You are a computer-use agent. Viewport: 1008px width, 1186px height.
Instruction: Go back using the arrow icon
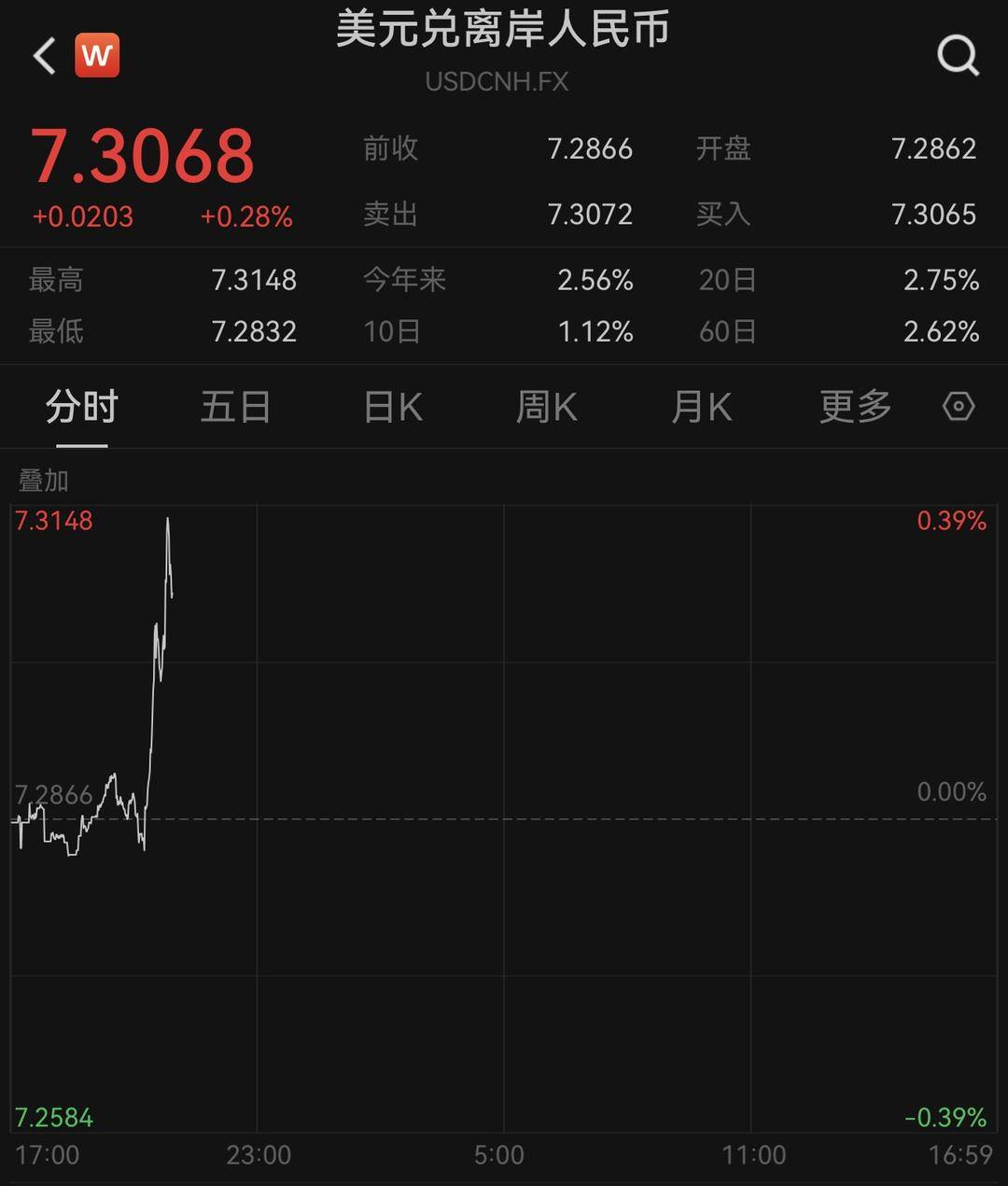pos(45,56)
